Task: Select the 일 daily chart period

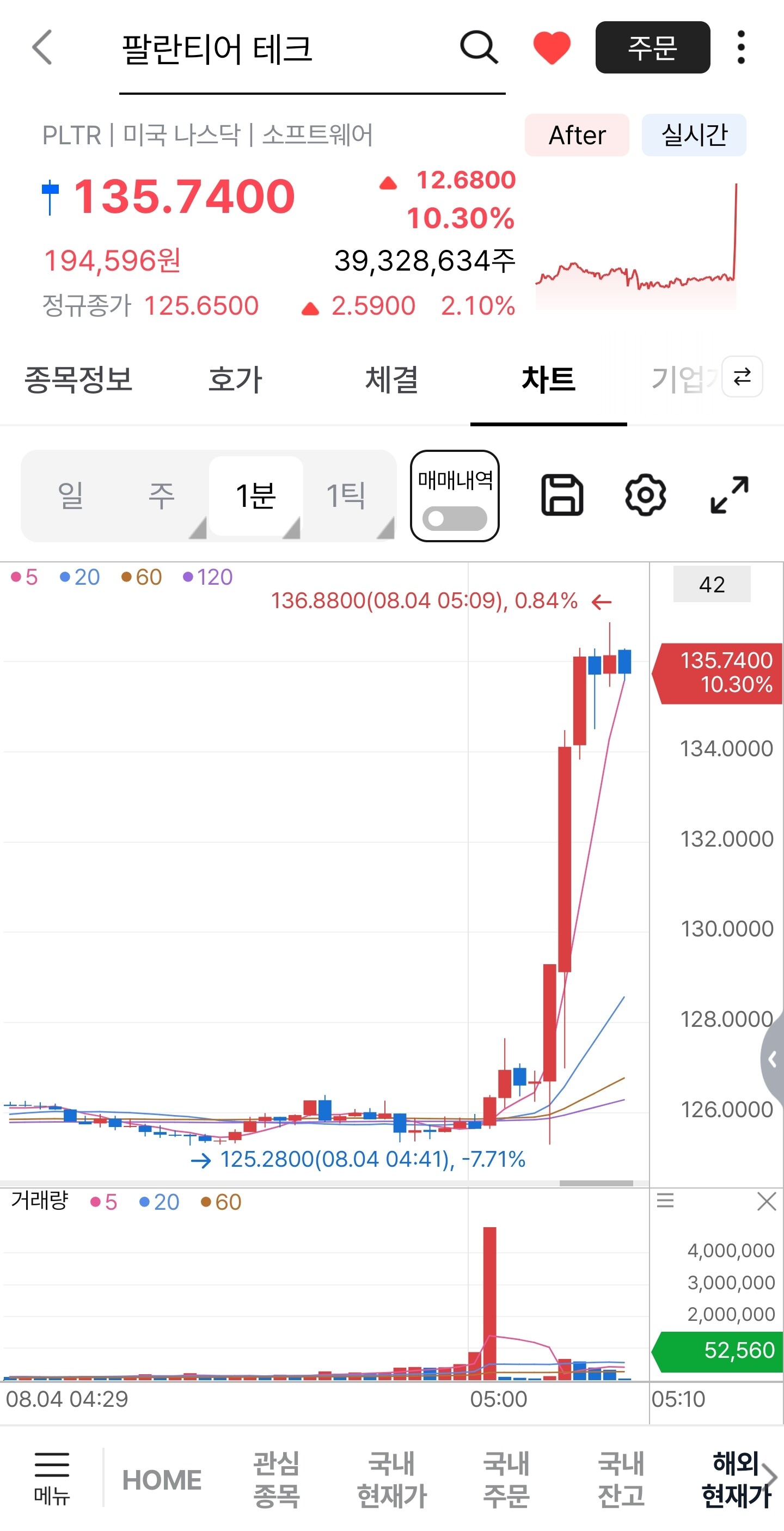Action: [71, 495]
